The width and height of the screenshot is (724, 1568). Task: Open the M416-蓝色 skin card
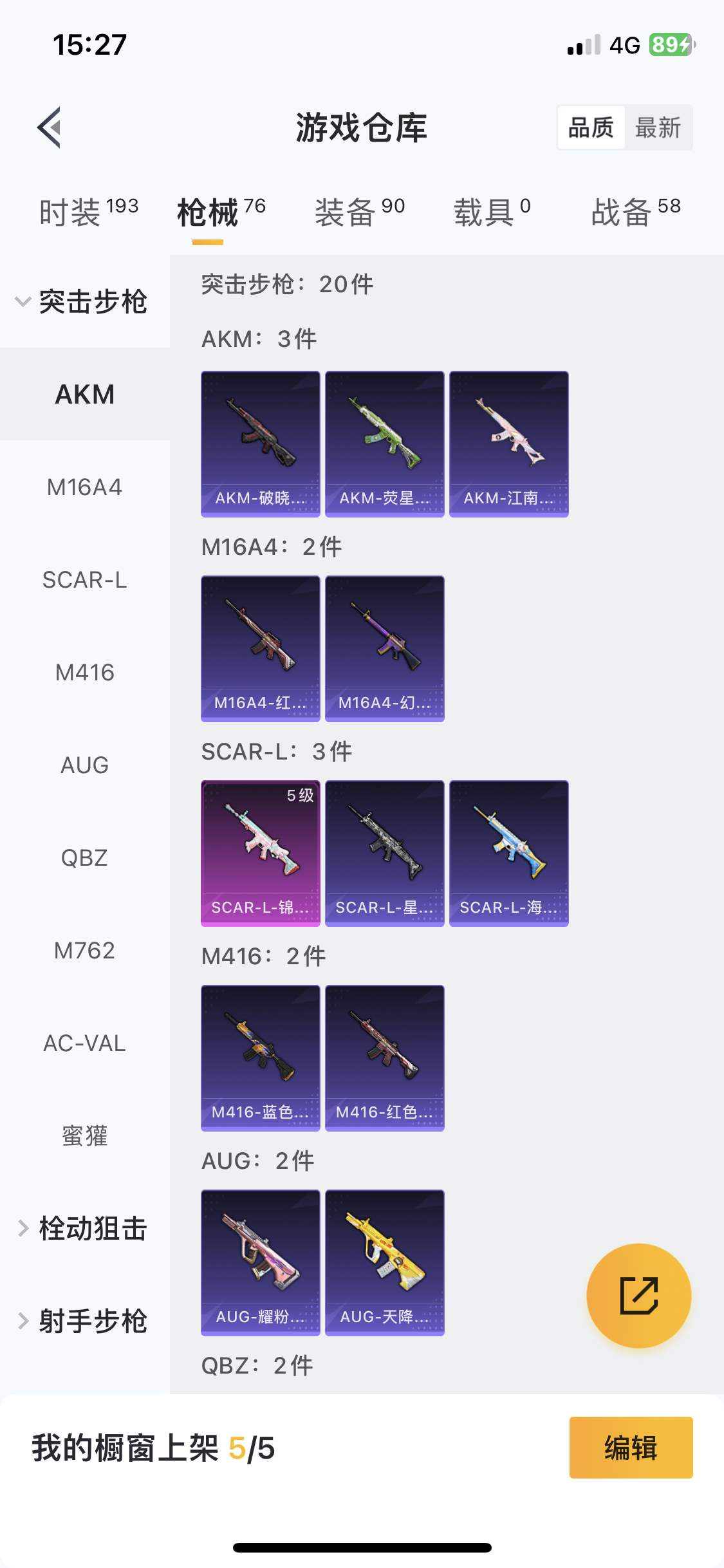260,1058
